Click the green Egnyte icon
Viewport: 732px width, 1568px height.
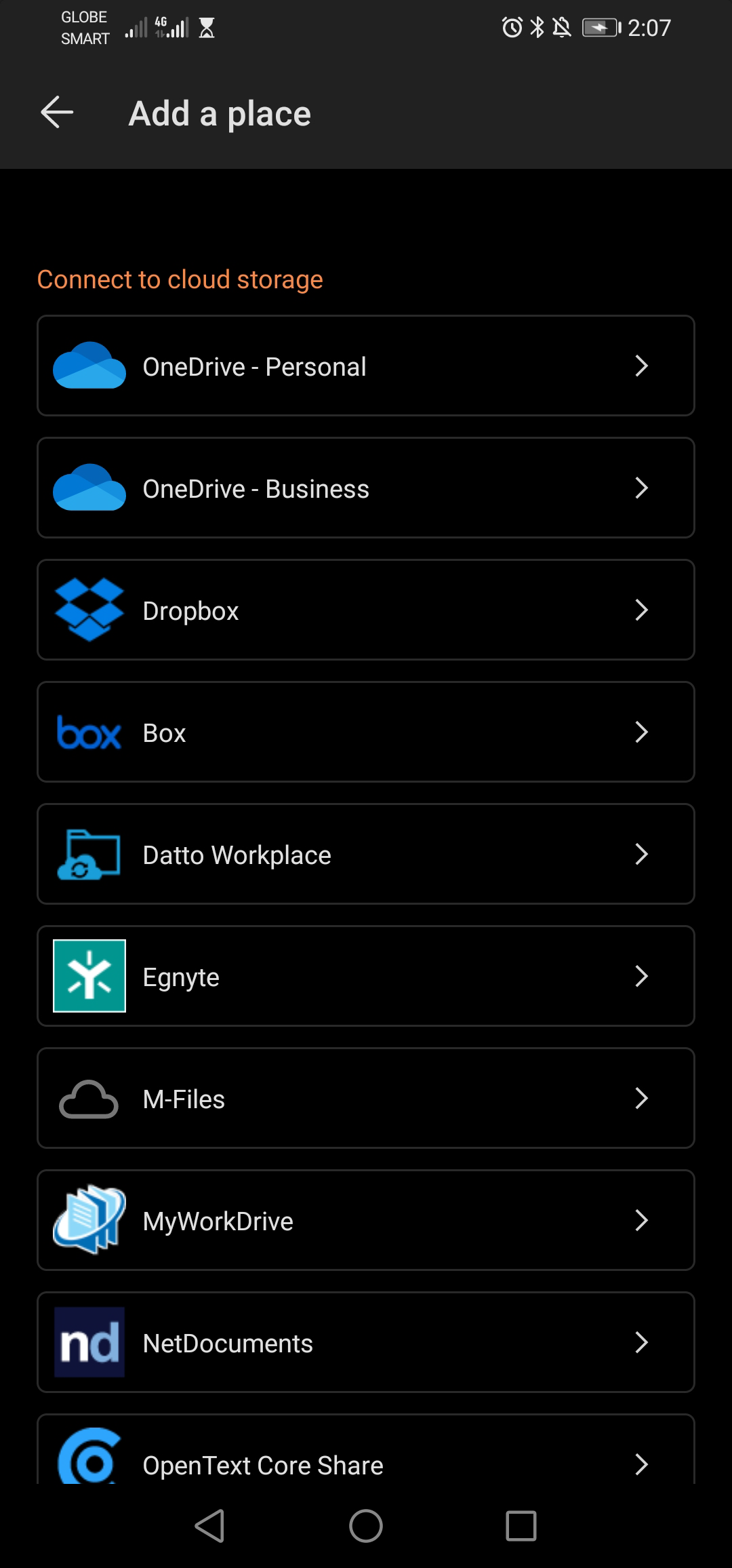(x=89, y=976)
